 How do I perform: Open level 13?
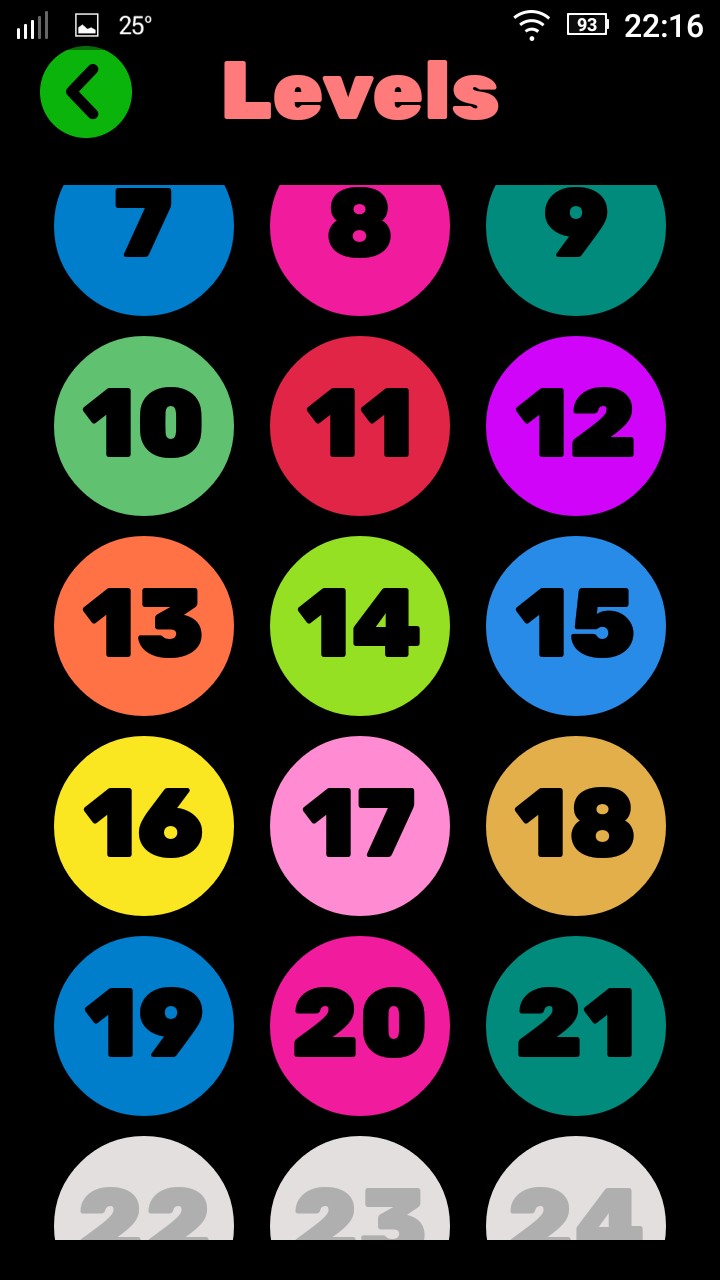point(144,626)
